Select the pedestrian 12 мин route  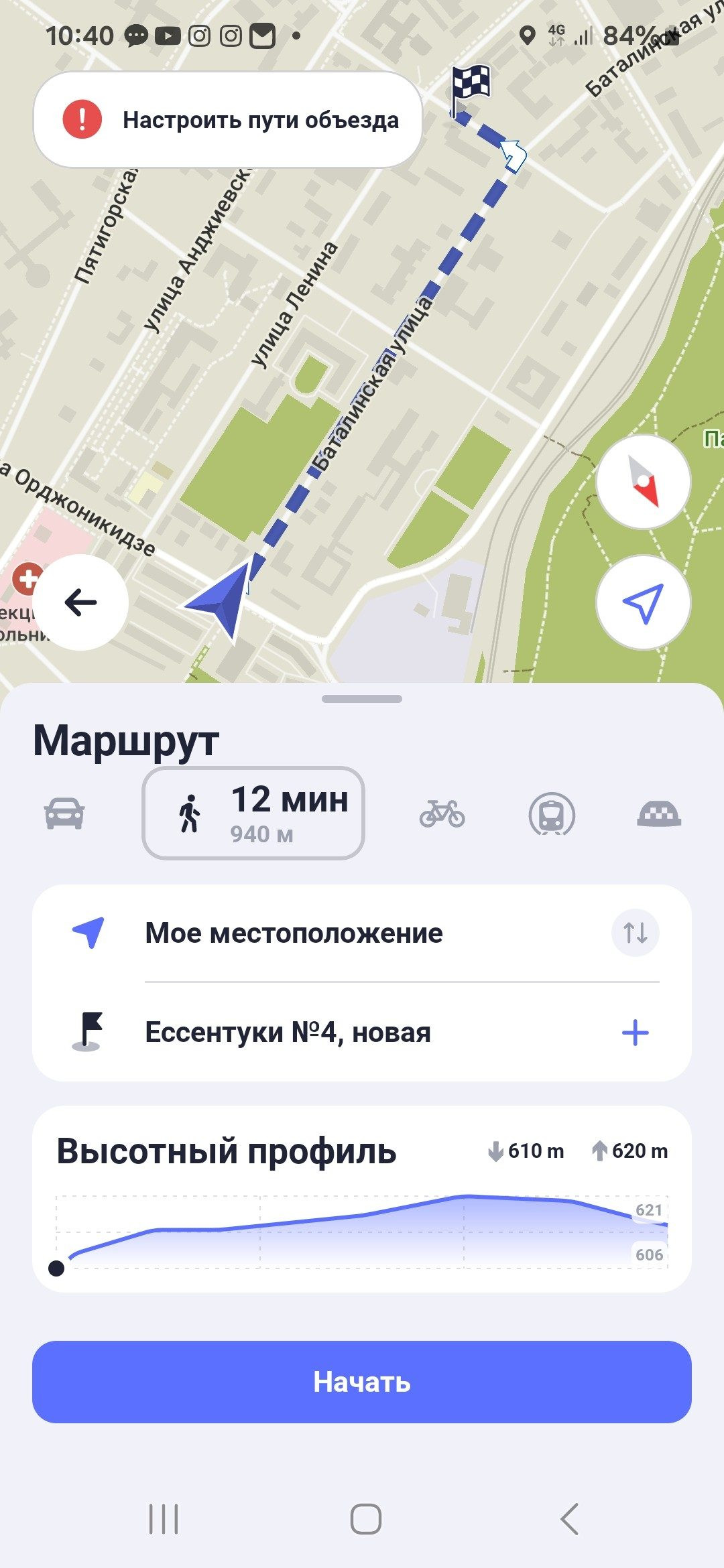(253, 813)
